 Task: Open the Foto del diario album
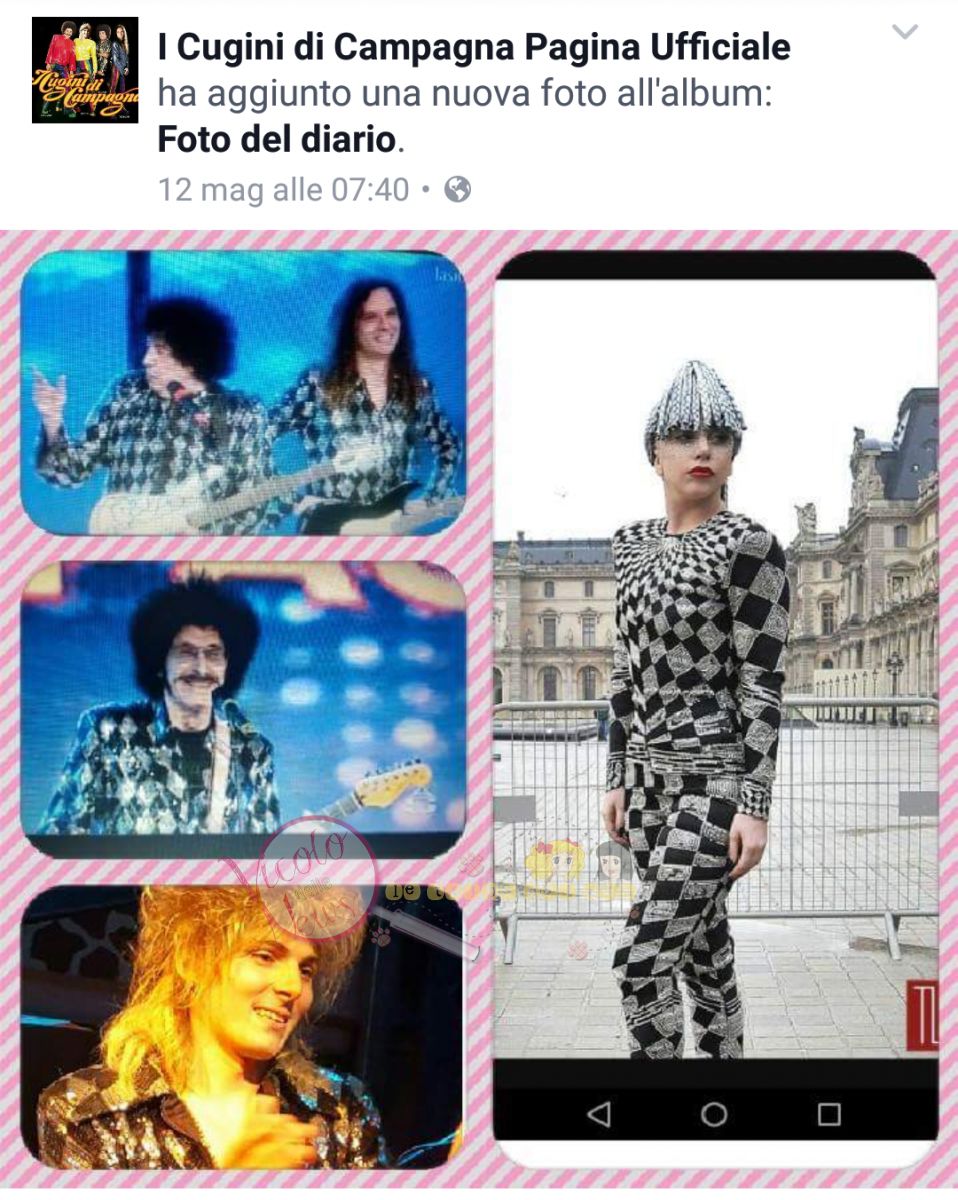tap(277, 140)
